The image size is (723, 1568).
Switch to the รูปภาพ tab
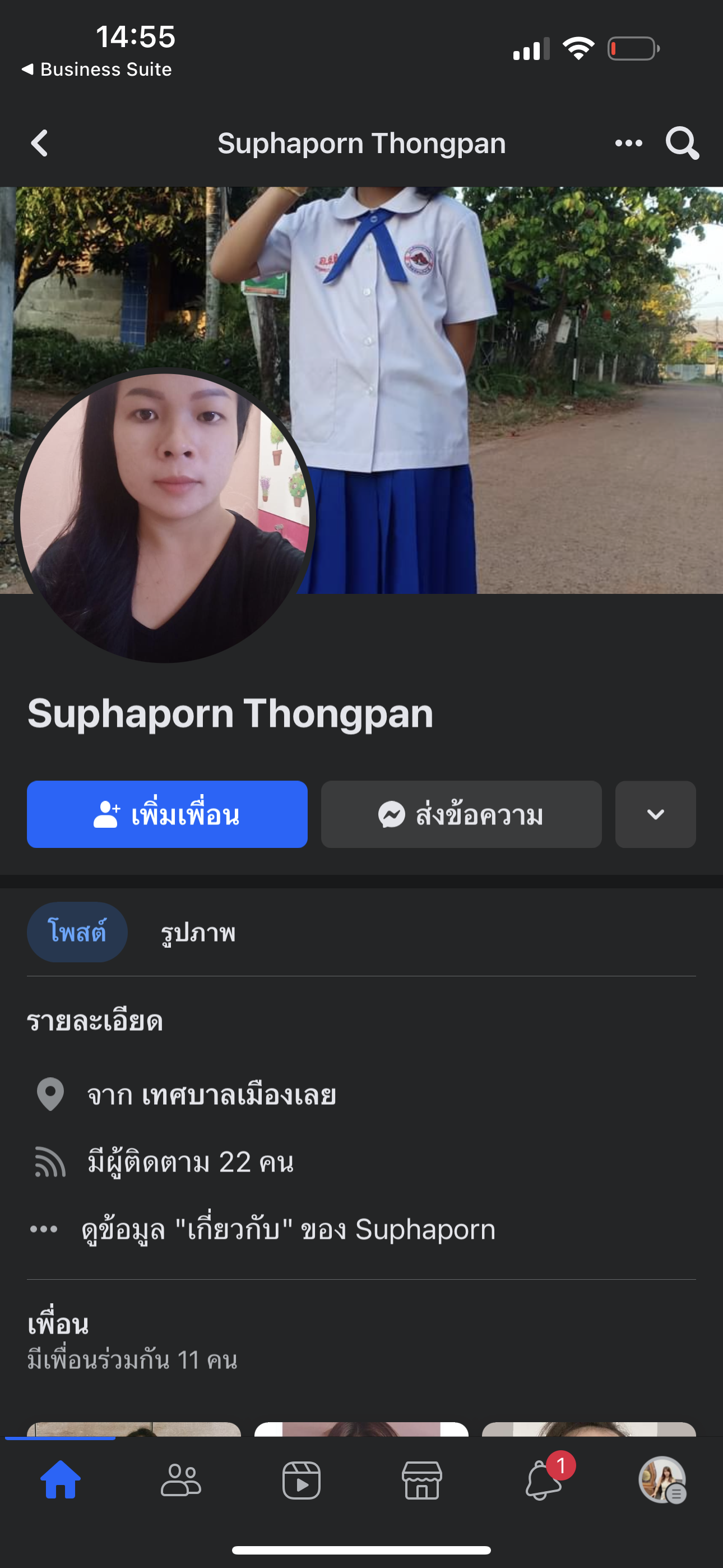pos(198,933)
